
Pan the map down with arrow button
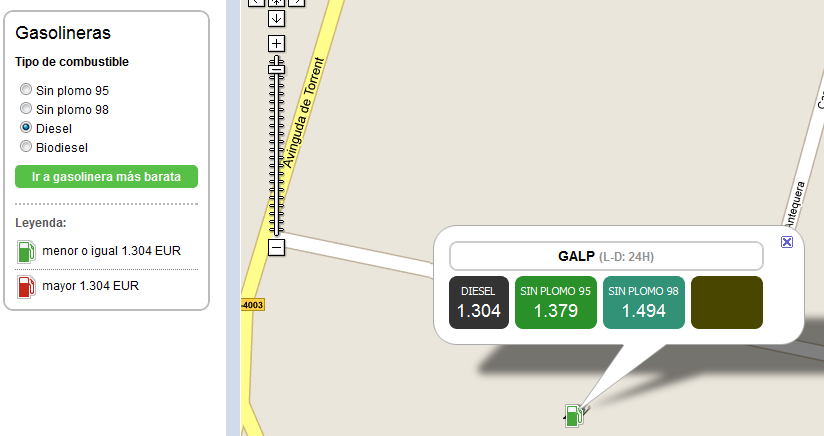276,18
